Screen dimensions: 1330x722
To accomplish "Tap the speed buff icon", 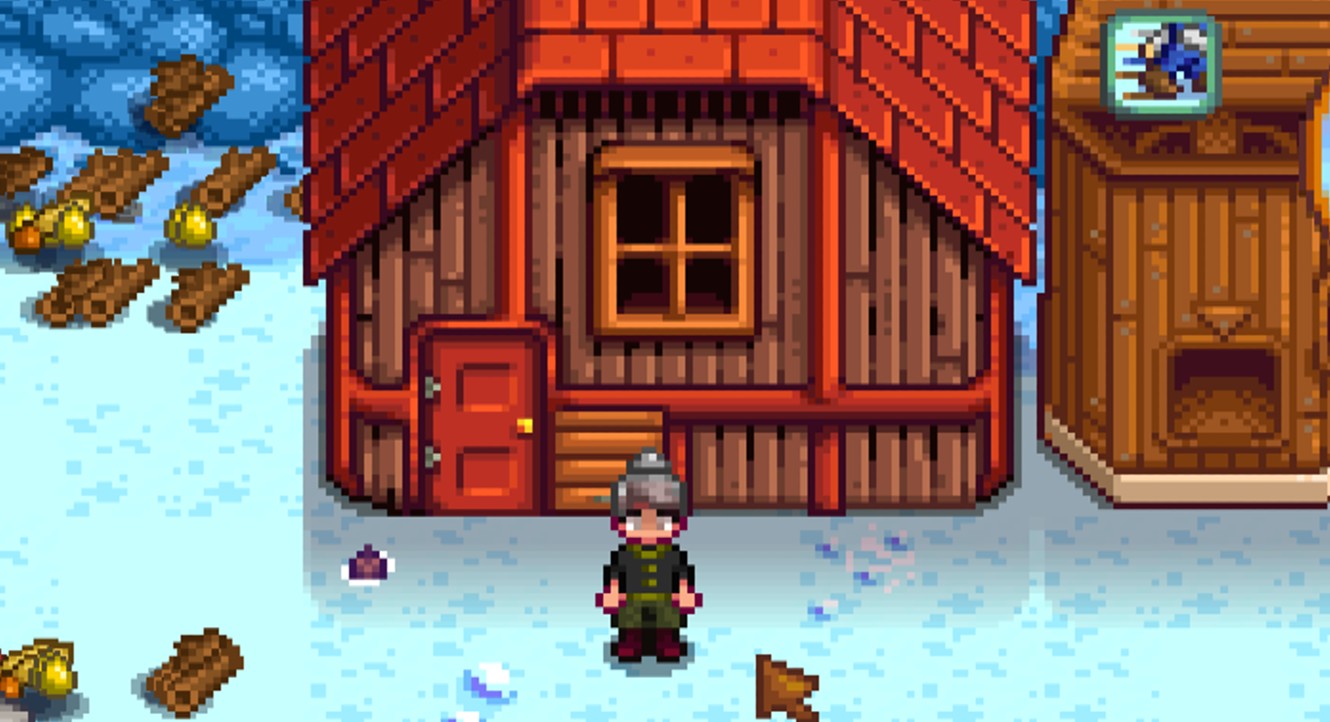I will (x=1161, y=64).
